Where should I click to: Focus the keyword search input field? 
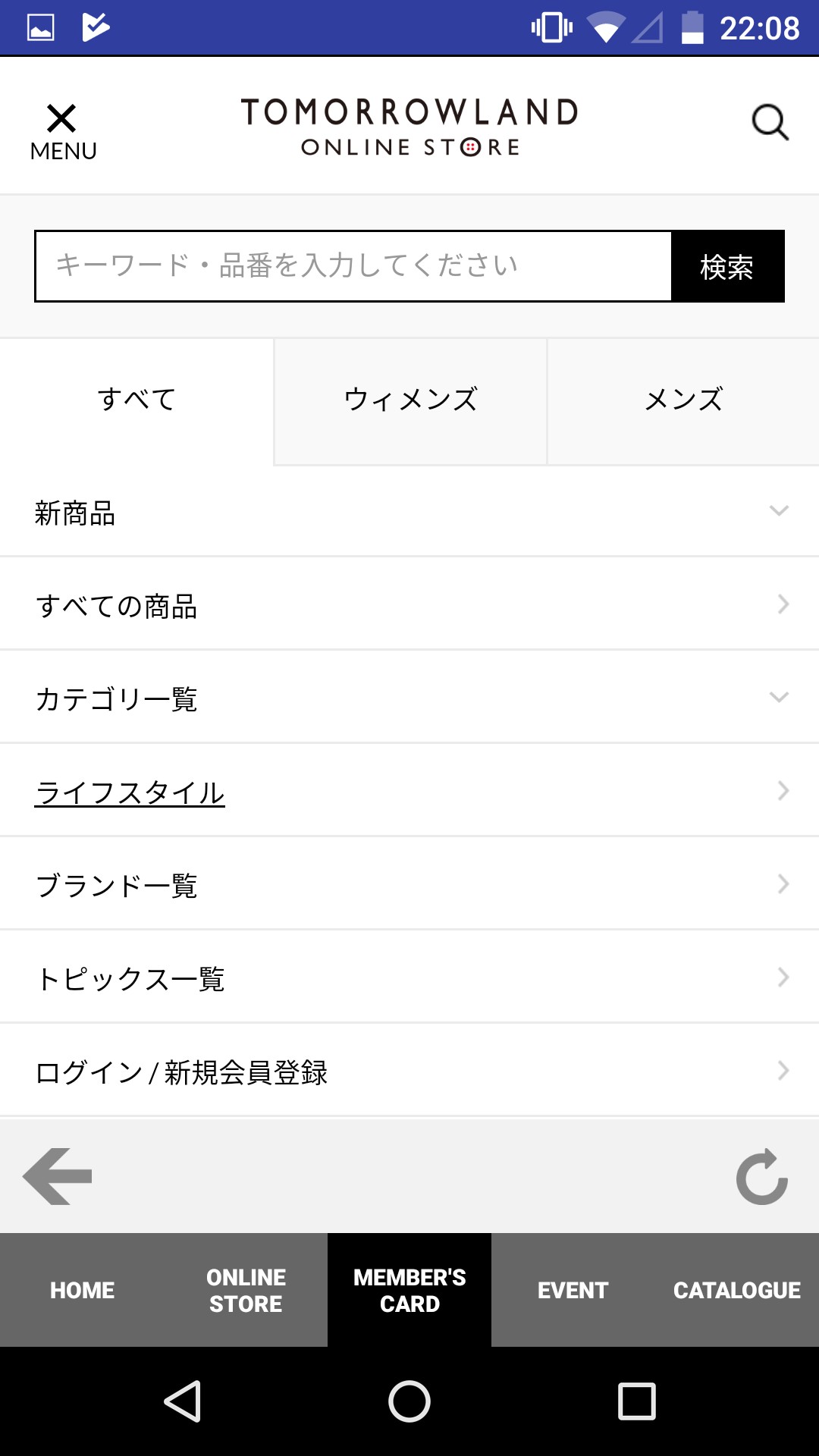[353, 266]
